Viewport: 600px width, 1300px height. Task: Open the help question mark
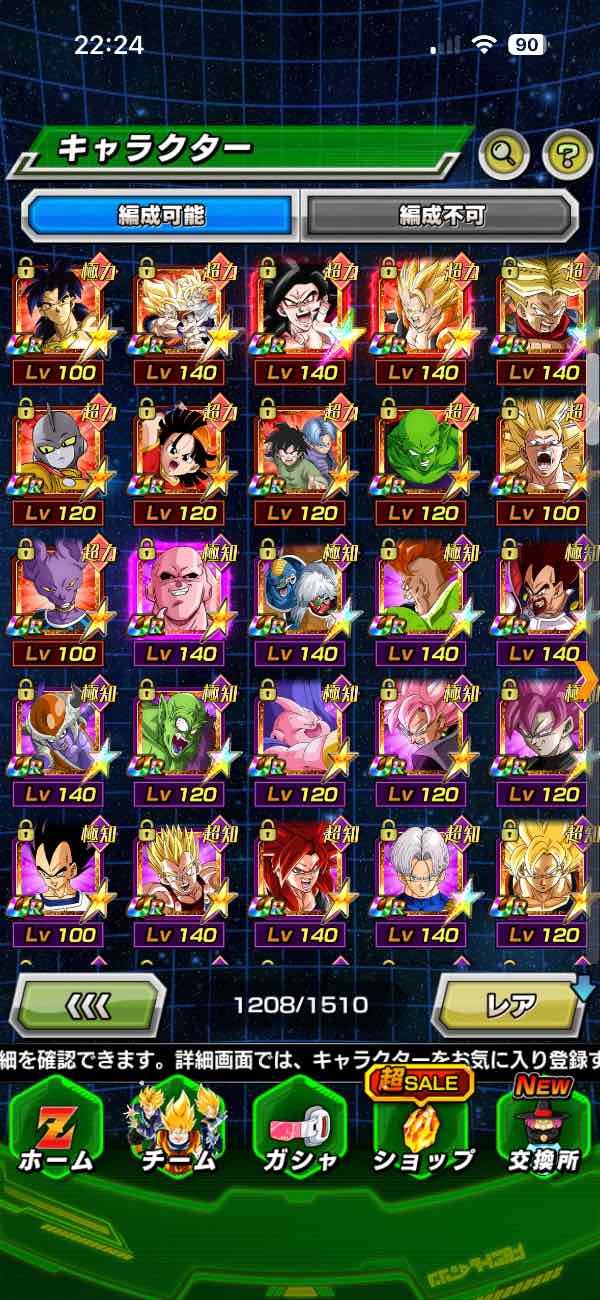click(x=567, y=153)
